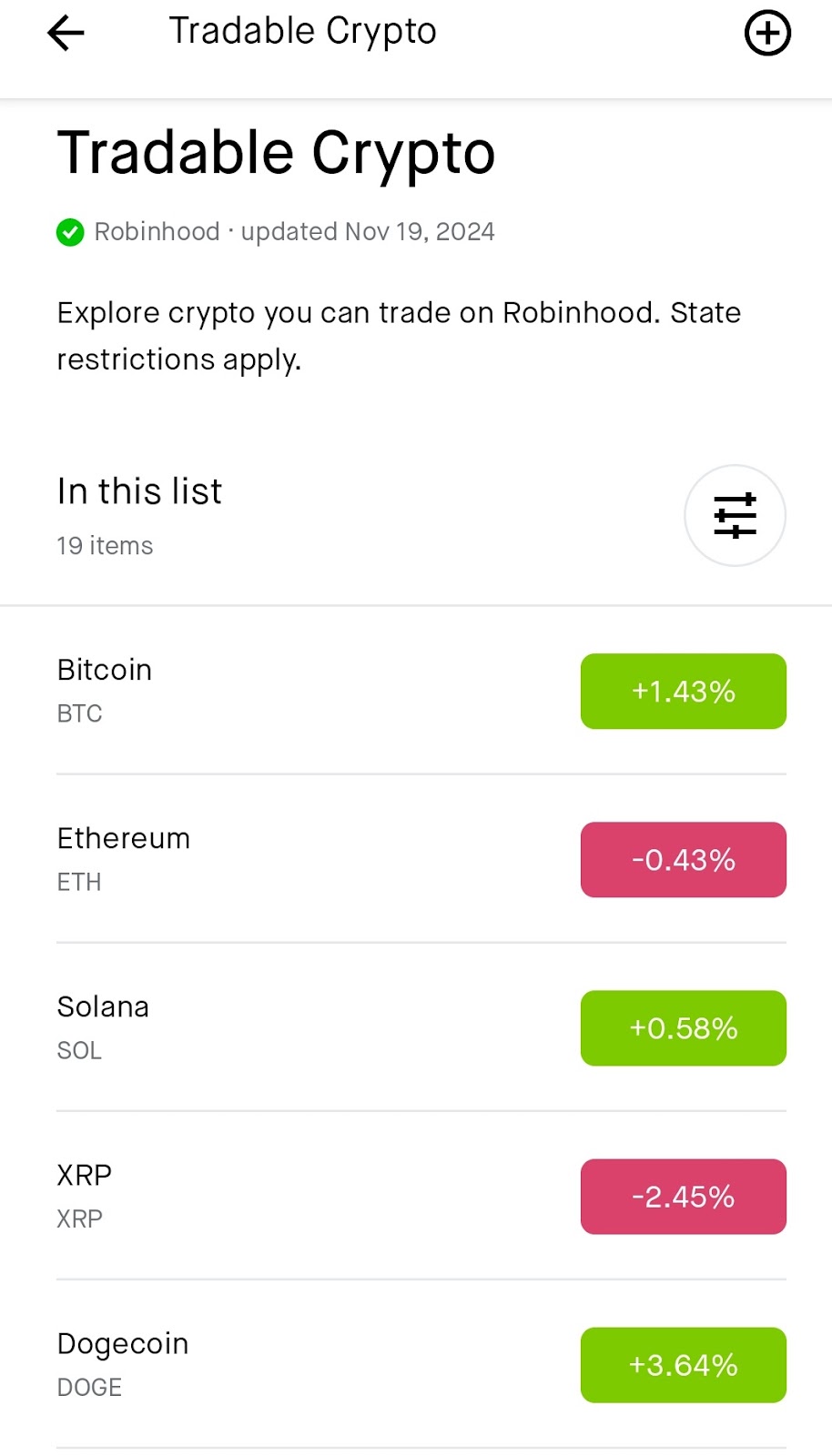832x1456 pixels.
Task: Tap the -0.43% badge next to Ethereum
Action: click(683, 860)
